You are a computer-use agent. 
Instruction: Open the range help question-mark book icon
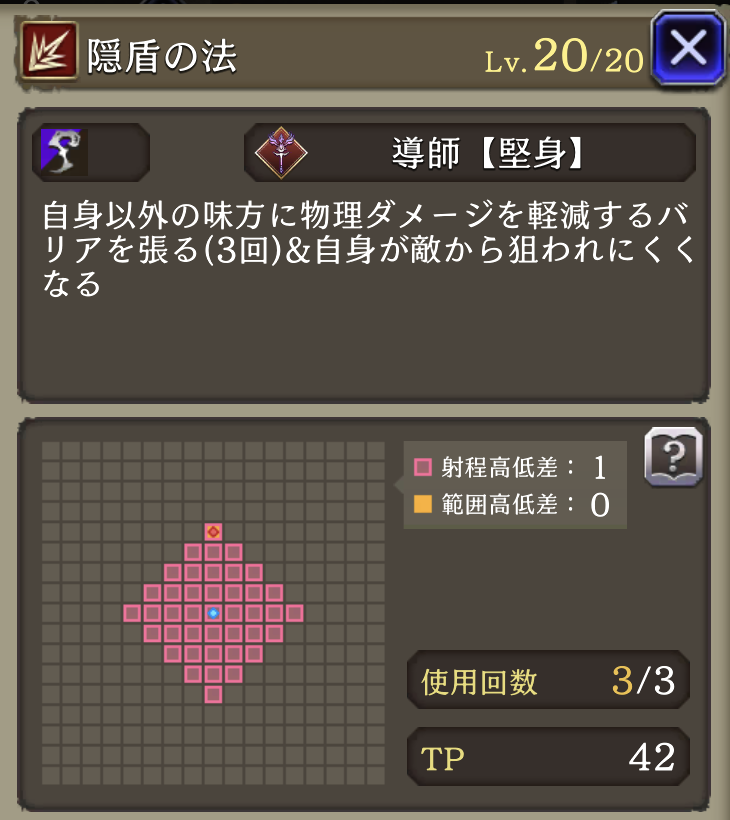673,457
